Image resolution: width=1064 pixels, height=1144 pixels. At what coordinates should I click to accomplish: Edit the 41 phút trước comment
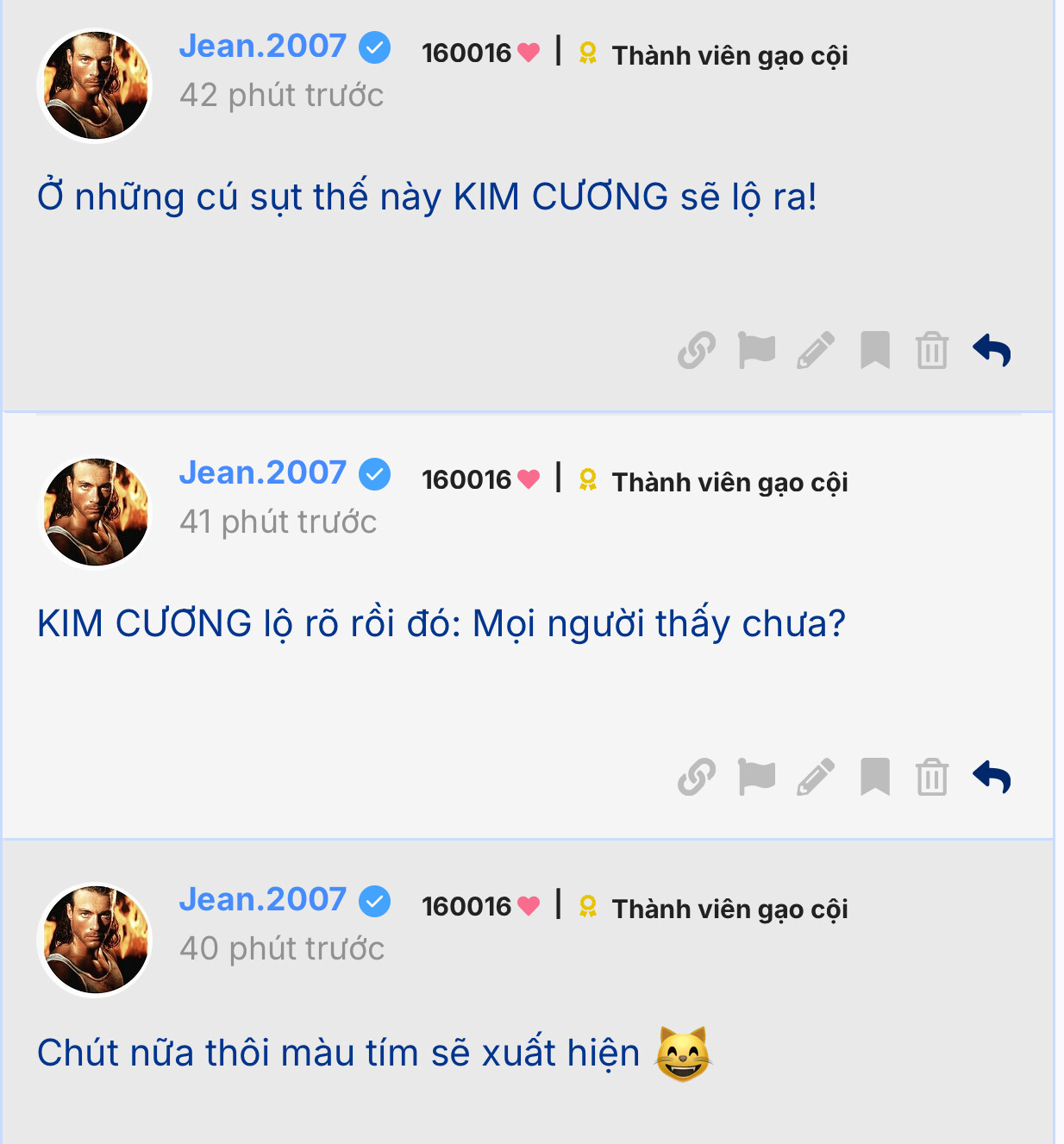coord(816,777)
